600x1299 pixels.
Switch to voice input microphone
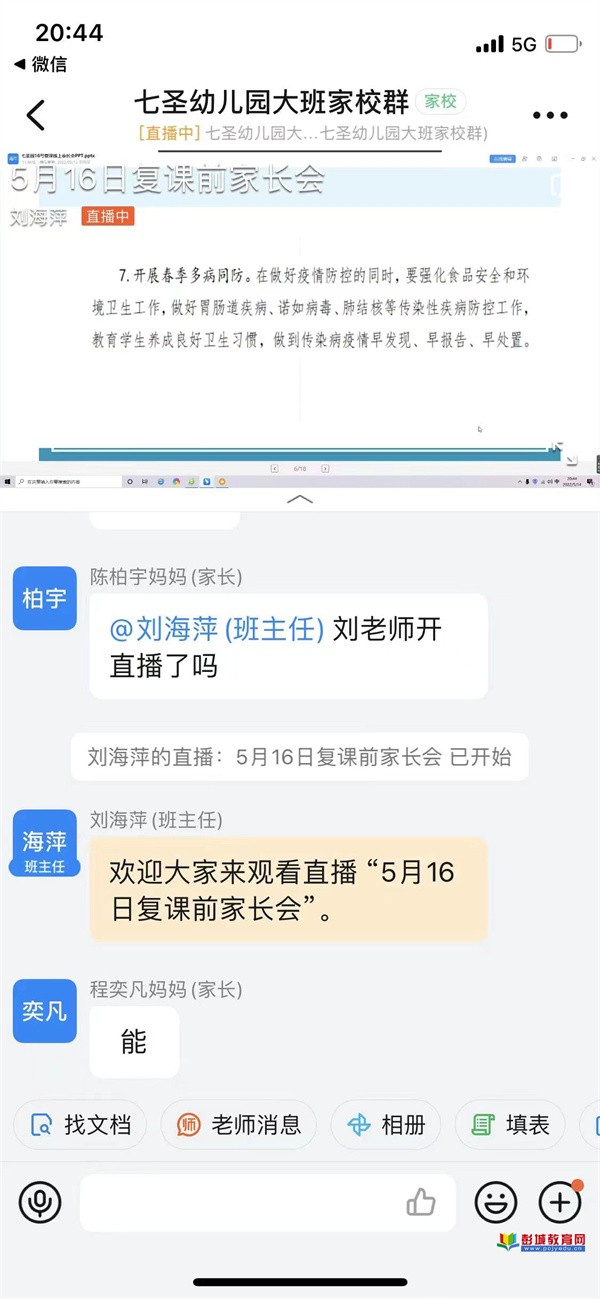tap(40, 1202)
